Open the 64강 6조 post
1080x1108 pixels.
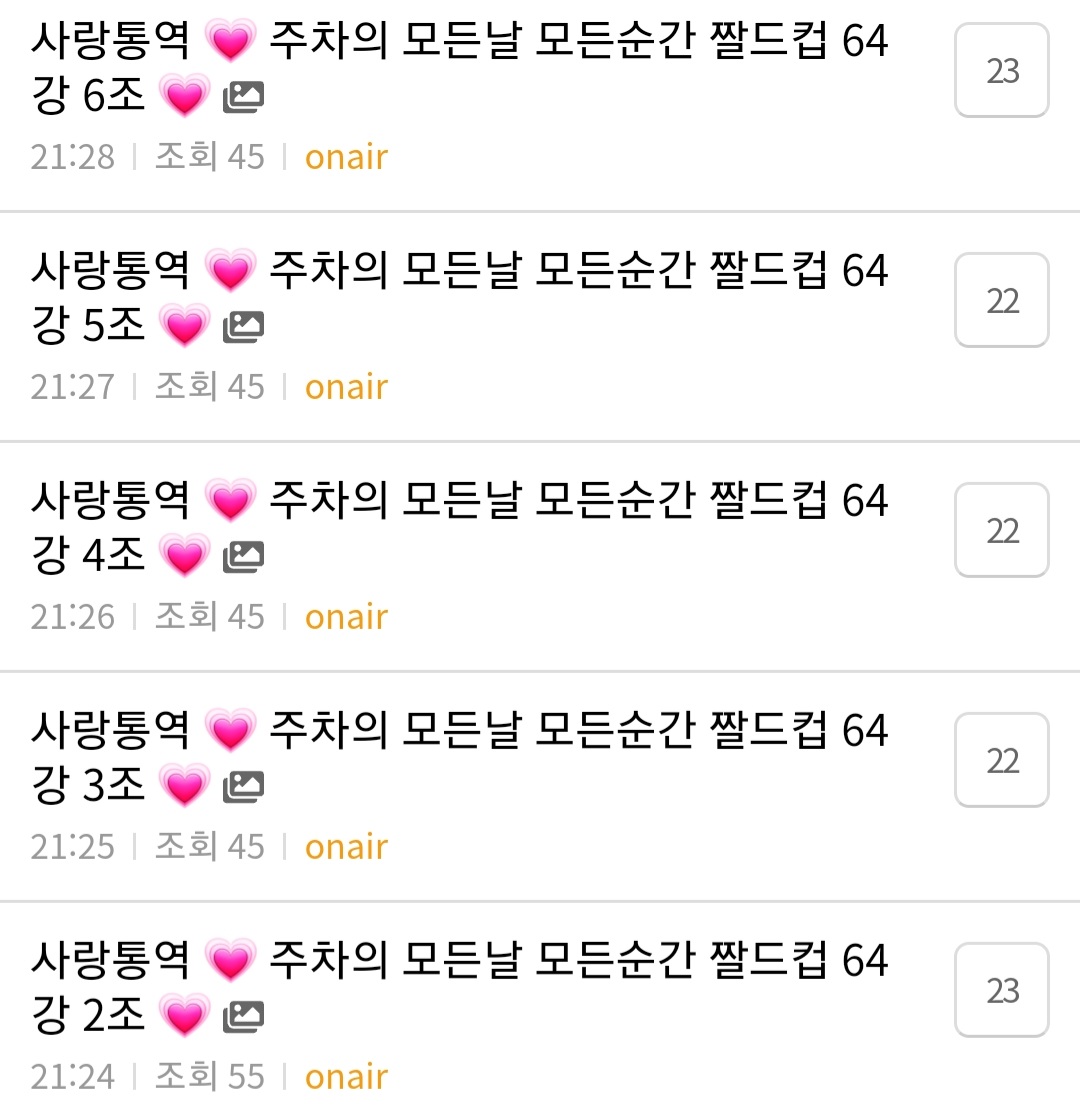point(460,70)
